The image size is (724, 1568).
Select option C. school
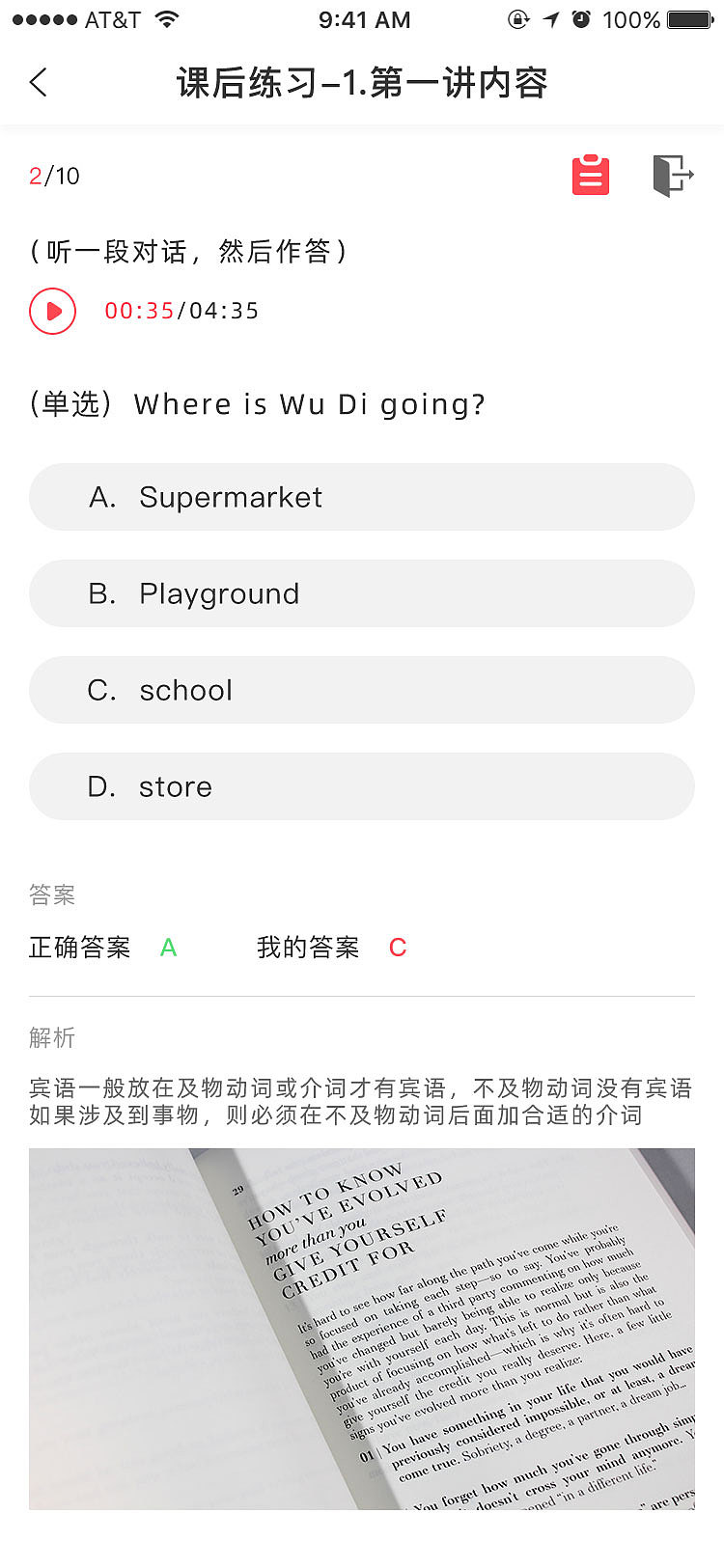pos(362,690)
